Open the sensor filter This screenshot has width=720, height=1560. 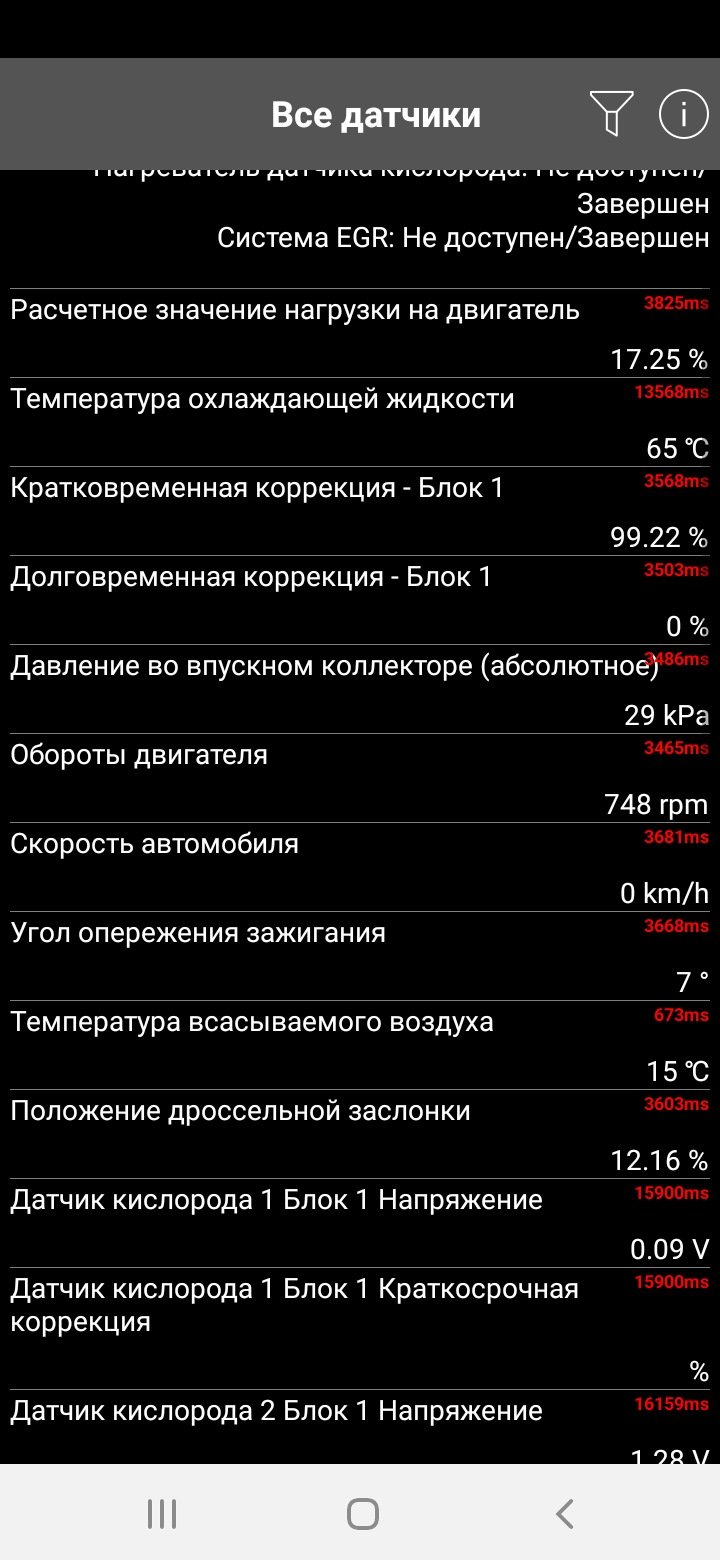[611, 114]
